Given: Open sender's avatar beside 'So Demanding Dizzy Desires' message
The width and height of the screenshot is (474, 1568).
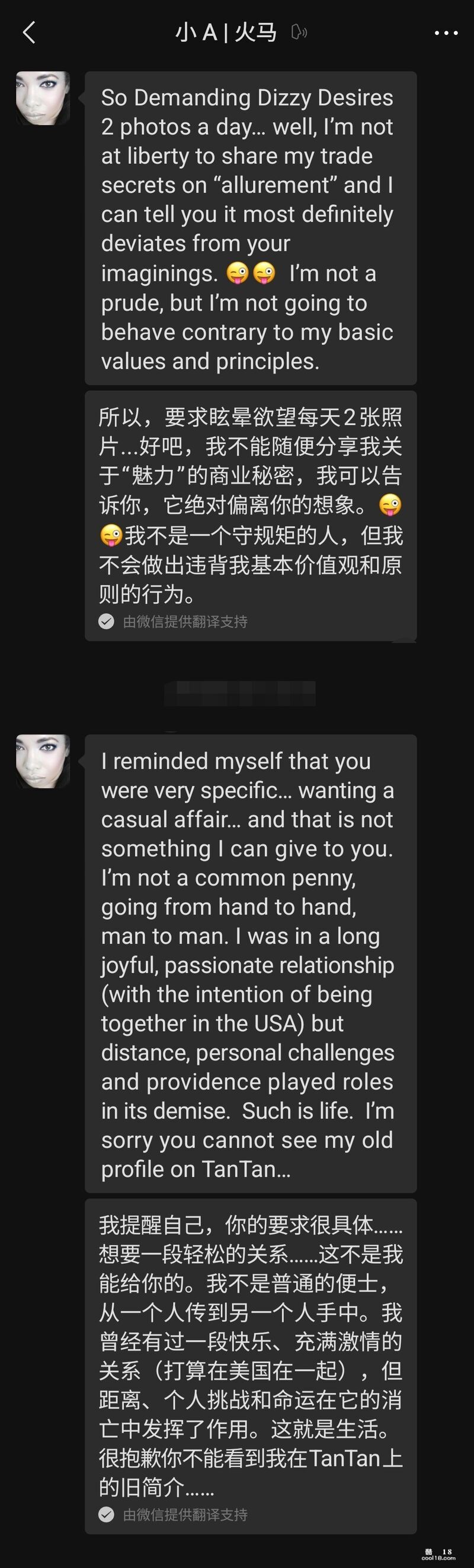Looking at the screenshot, I should coord(43,98).
